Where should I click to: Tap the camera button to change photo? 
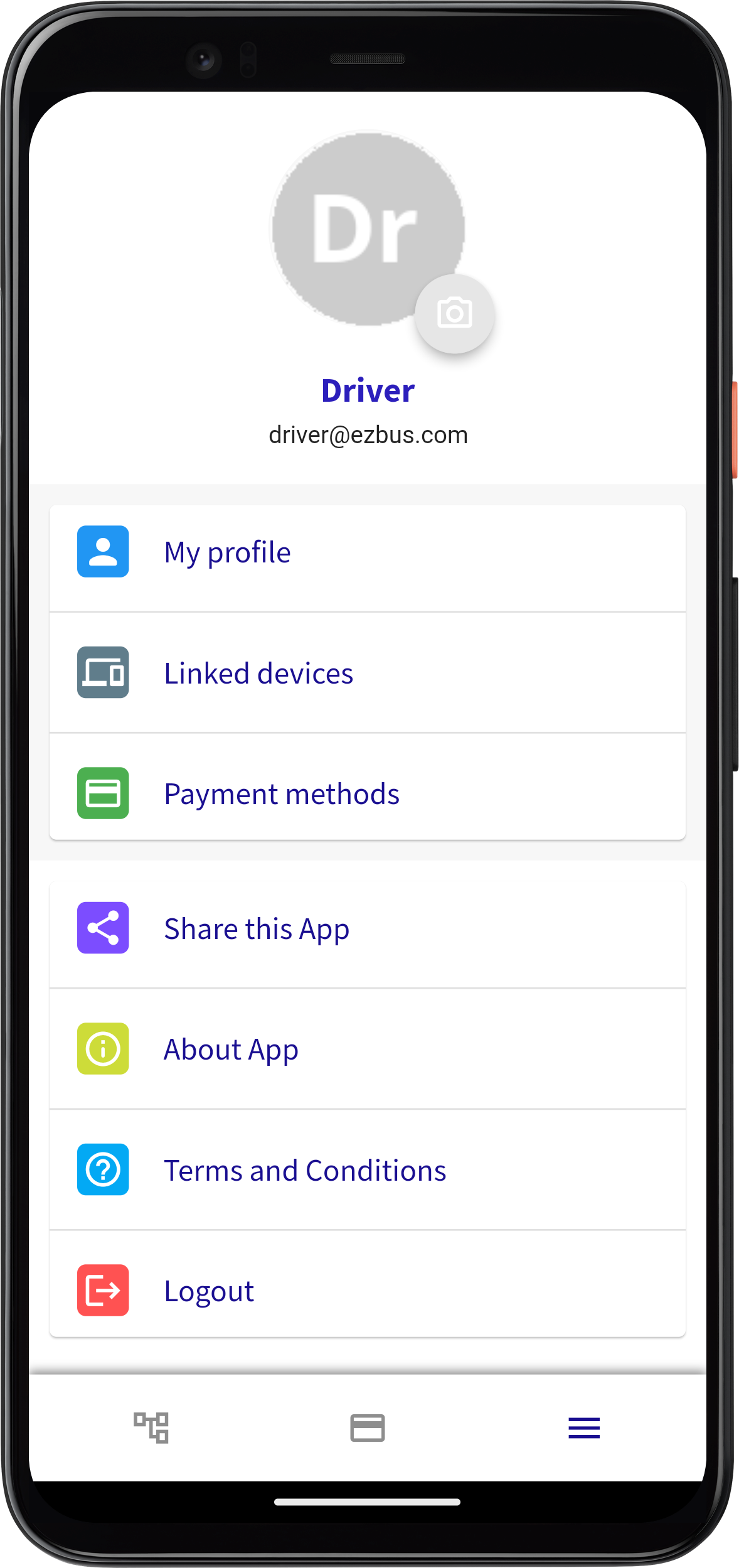pos(454,313)
